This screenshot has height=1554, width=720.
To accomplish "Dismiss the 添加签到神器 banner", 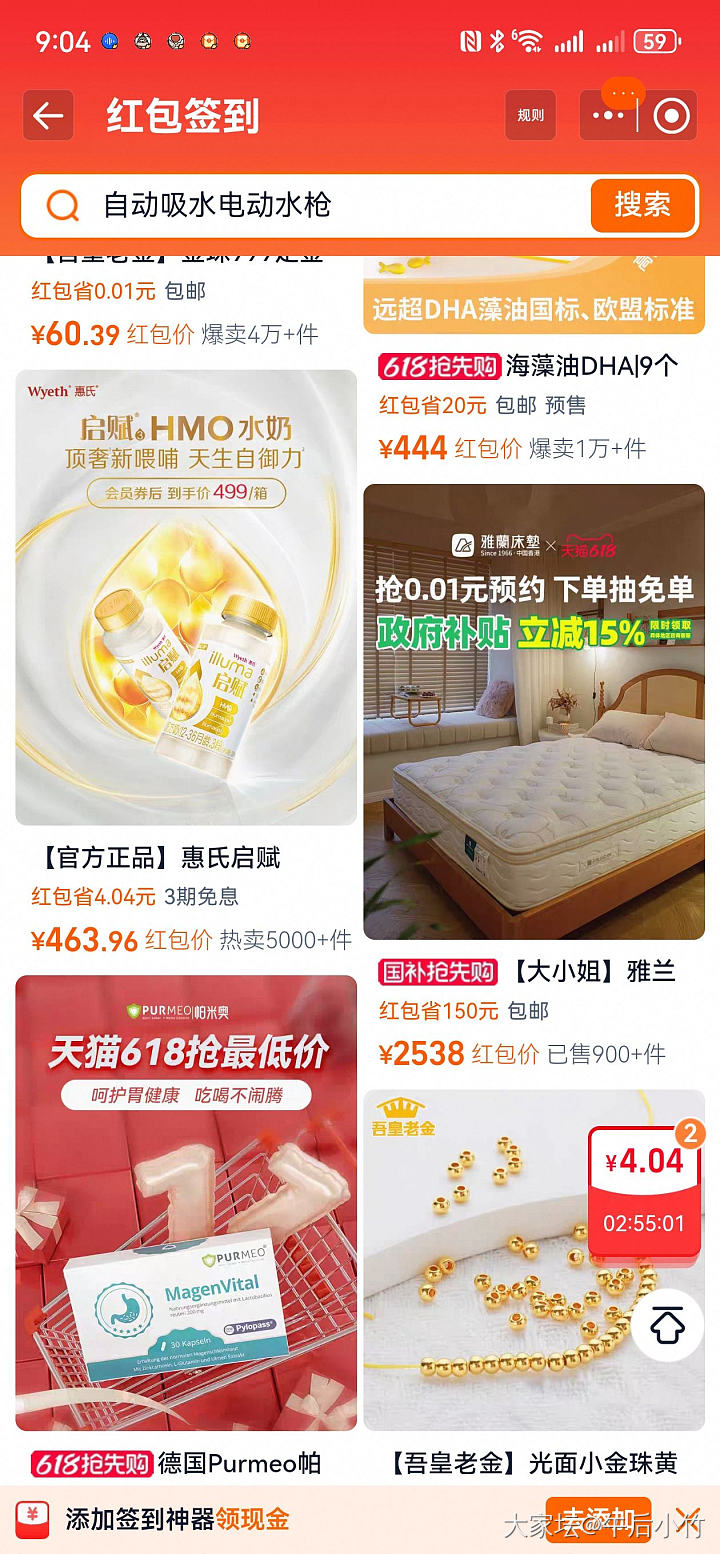I will tap(688, 1518).
